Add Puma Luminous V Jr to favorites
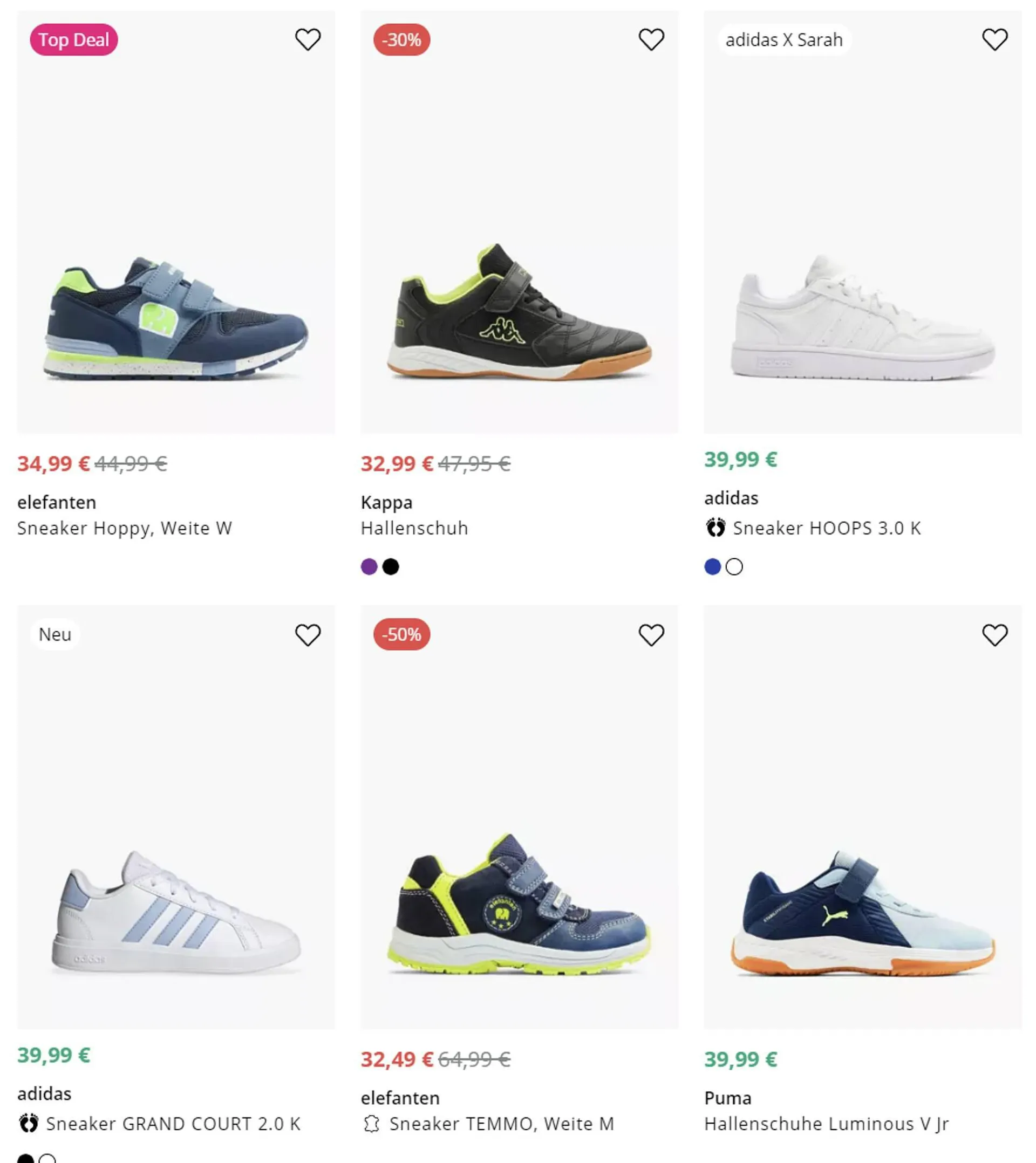Image resolution: width=1036 pixels, height=1163 pixels. (x=994, y=635)
